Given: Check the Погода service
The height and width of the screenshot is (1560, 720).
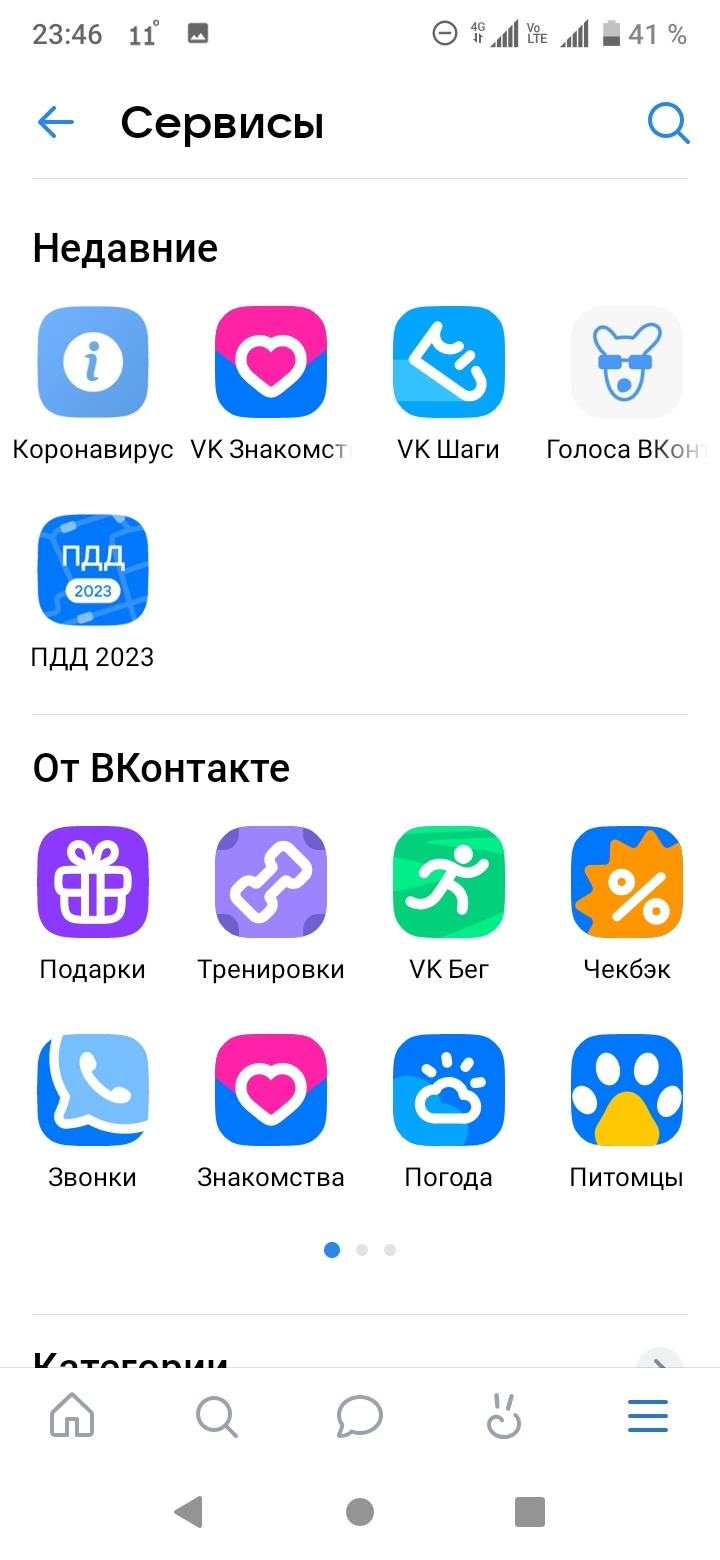Looking at the screenshot, I should pyautogui.click(x=448, y=1090).
